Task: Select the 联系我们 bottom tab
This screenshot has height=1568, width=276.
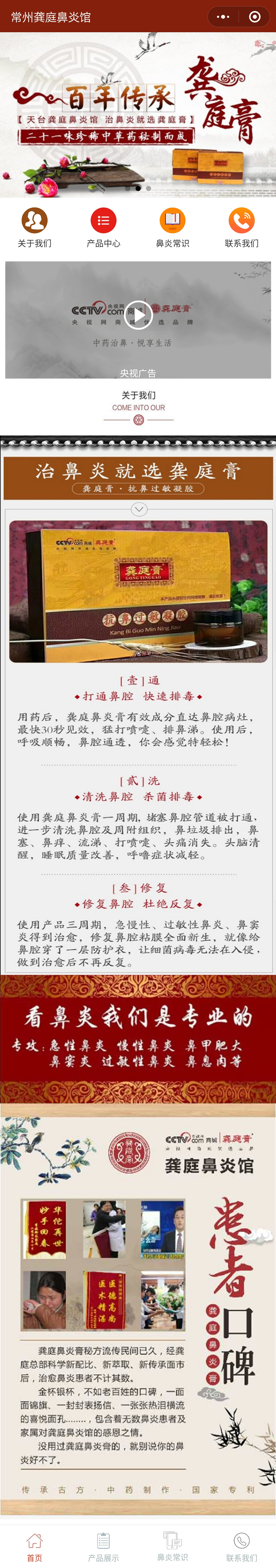Action: 241,1547
